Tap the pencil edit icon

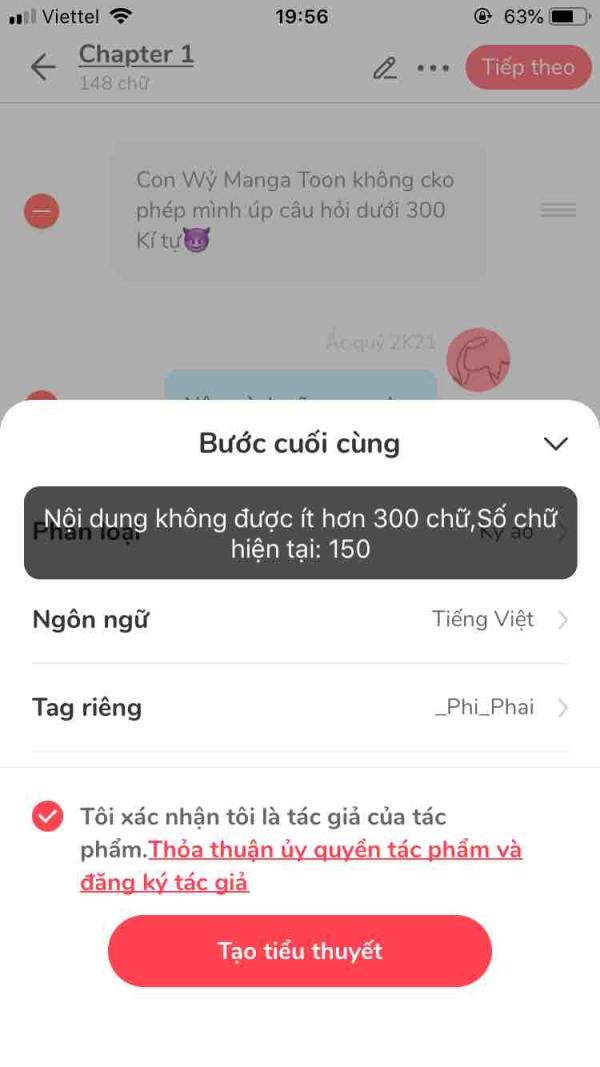coord(385,68)
